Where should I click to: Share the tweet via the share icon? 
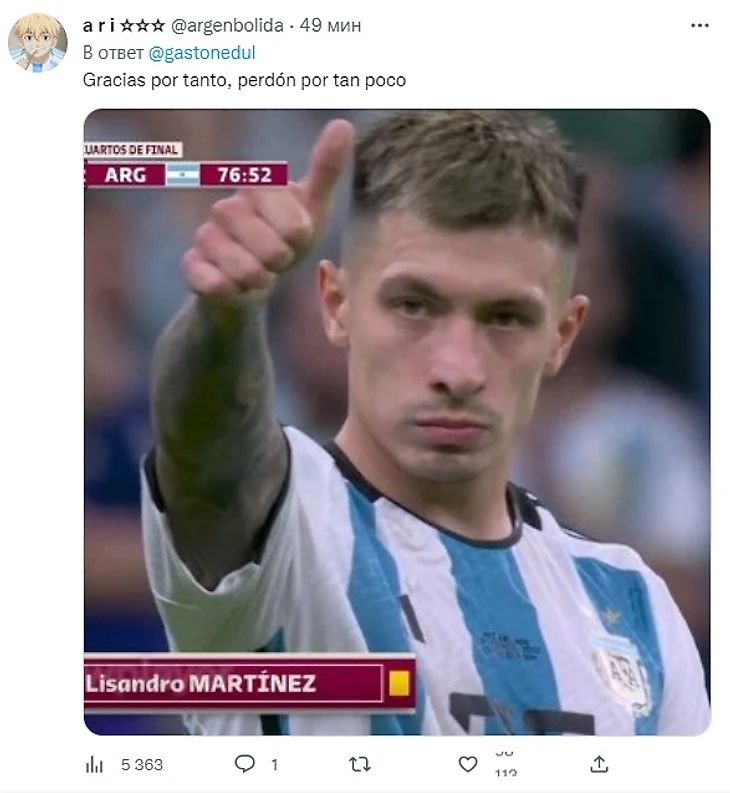pos(599,764)
